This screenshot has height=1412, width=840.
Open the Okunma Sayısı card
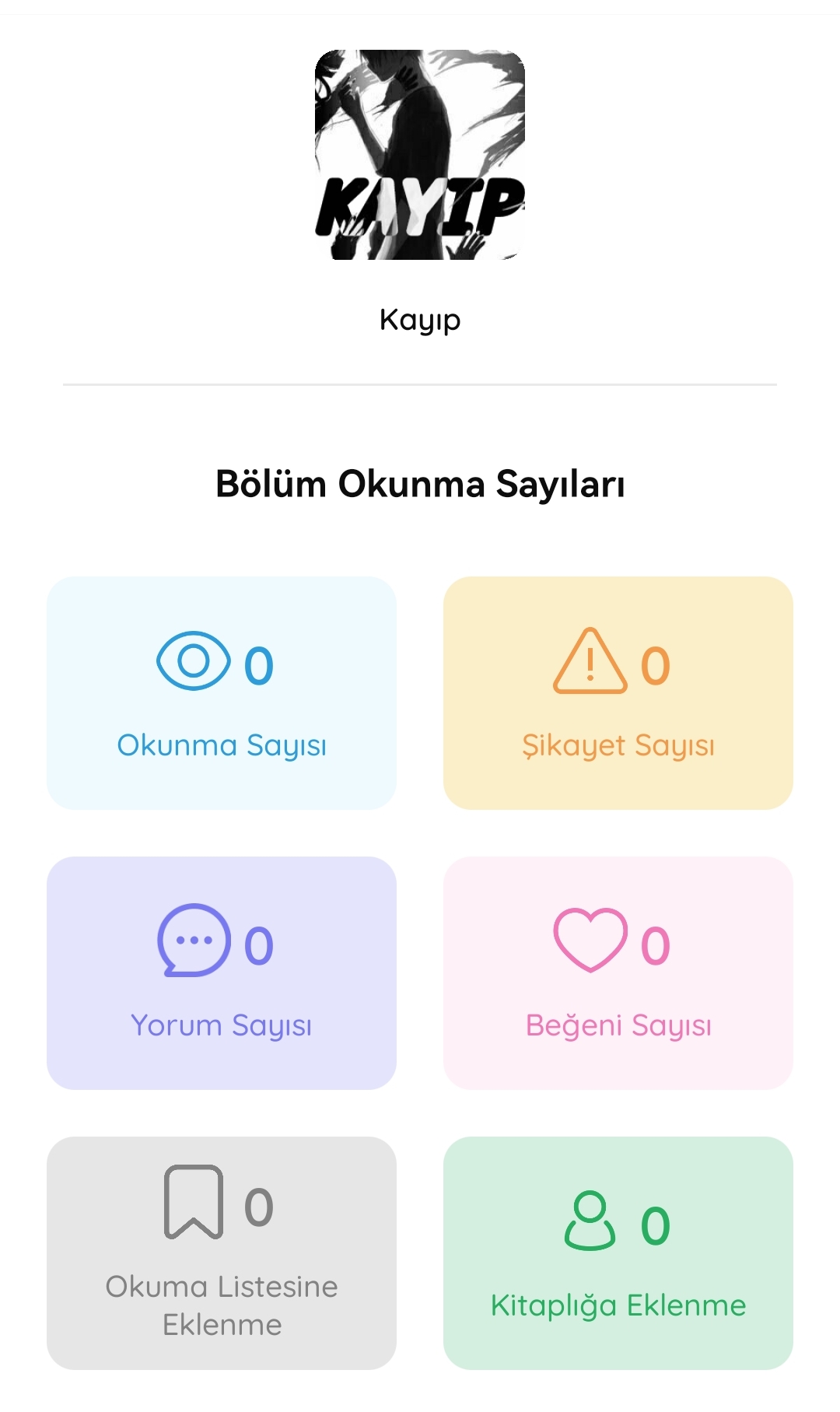(x=222, y=693)
